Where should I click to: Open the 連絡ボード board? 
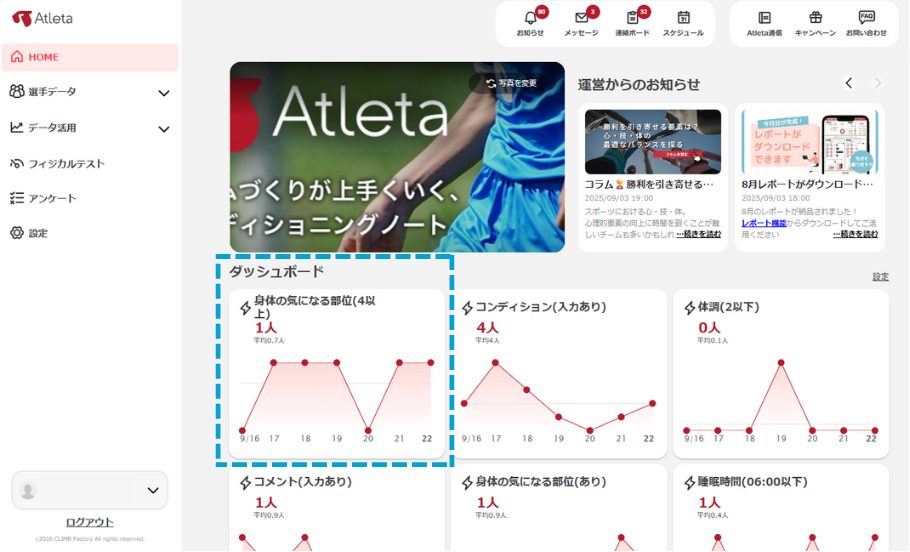[x=632, y=23]
